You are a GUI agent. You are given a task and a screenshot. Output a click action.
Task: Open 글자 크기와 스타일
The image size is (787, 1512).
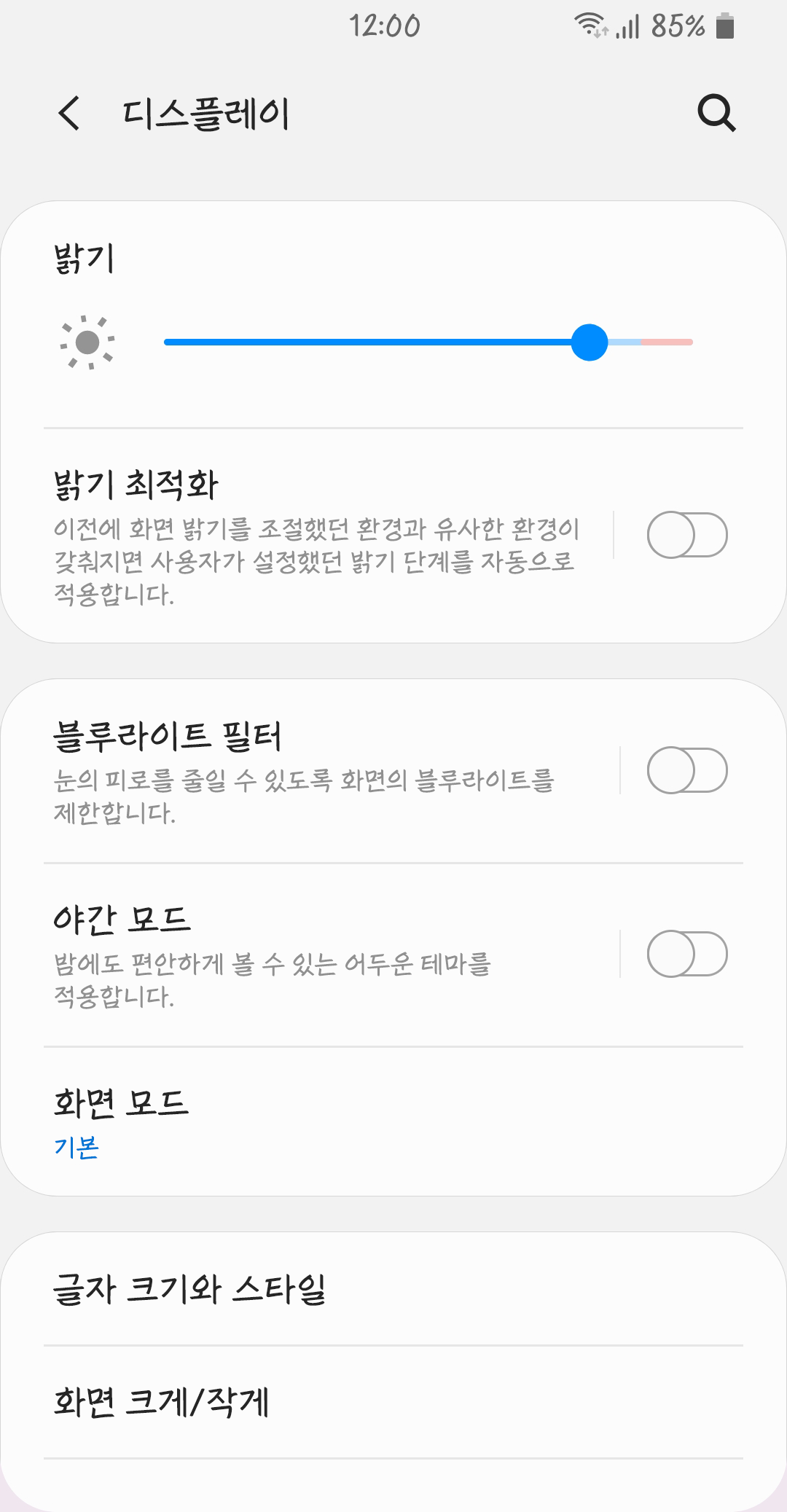click(393, 1288)
